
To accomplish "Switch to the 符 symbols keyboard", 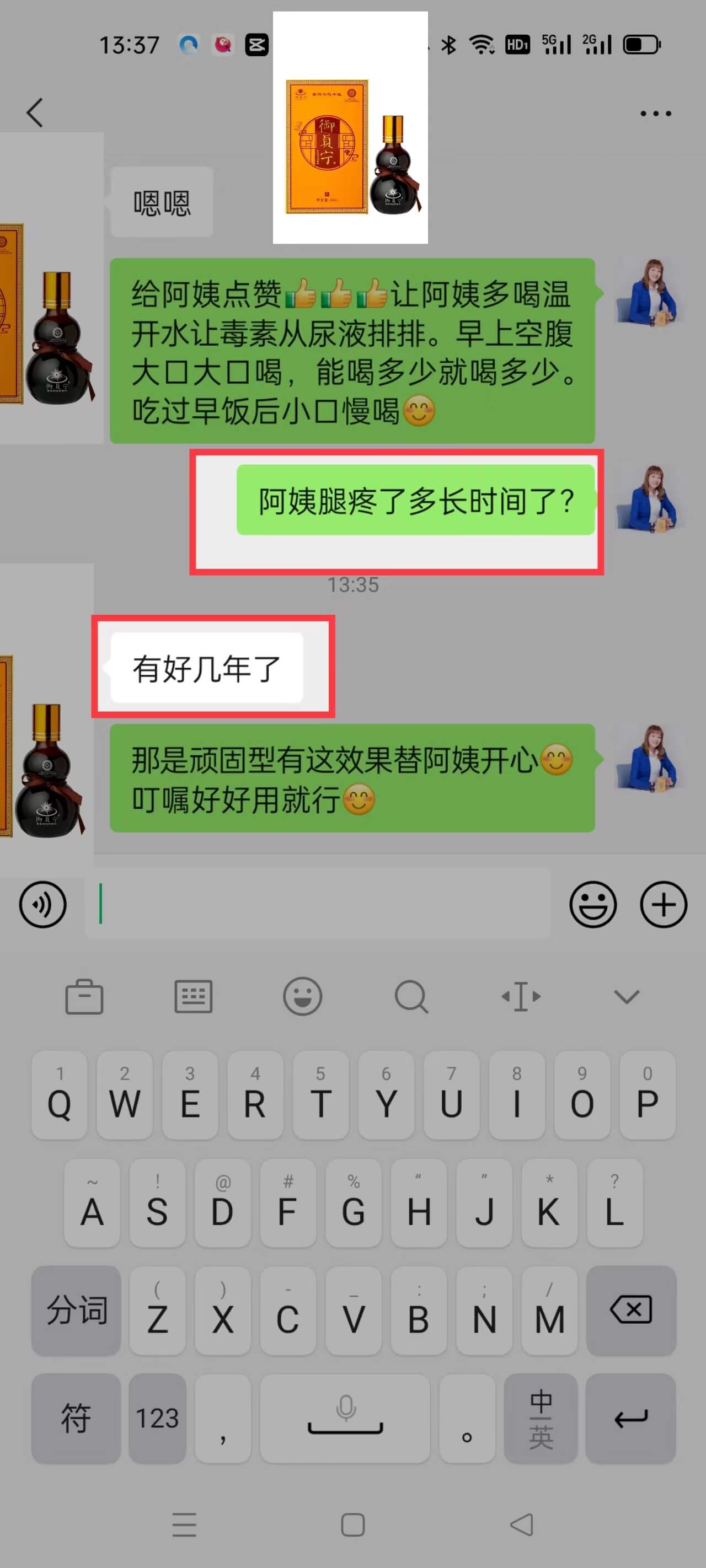I will point(76,1417).
